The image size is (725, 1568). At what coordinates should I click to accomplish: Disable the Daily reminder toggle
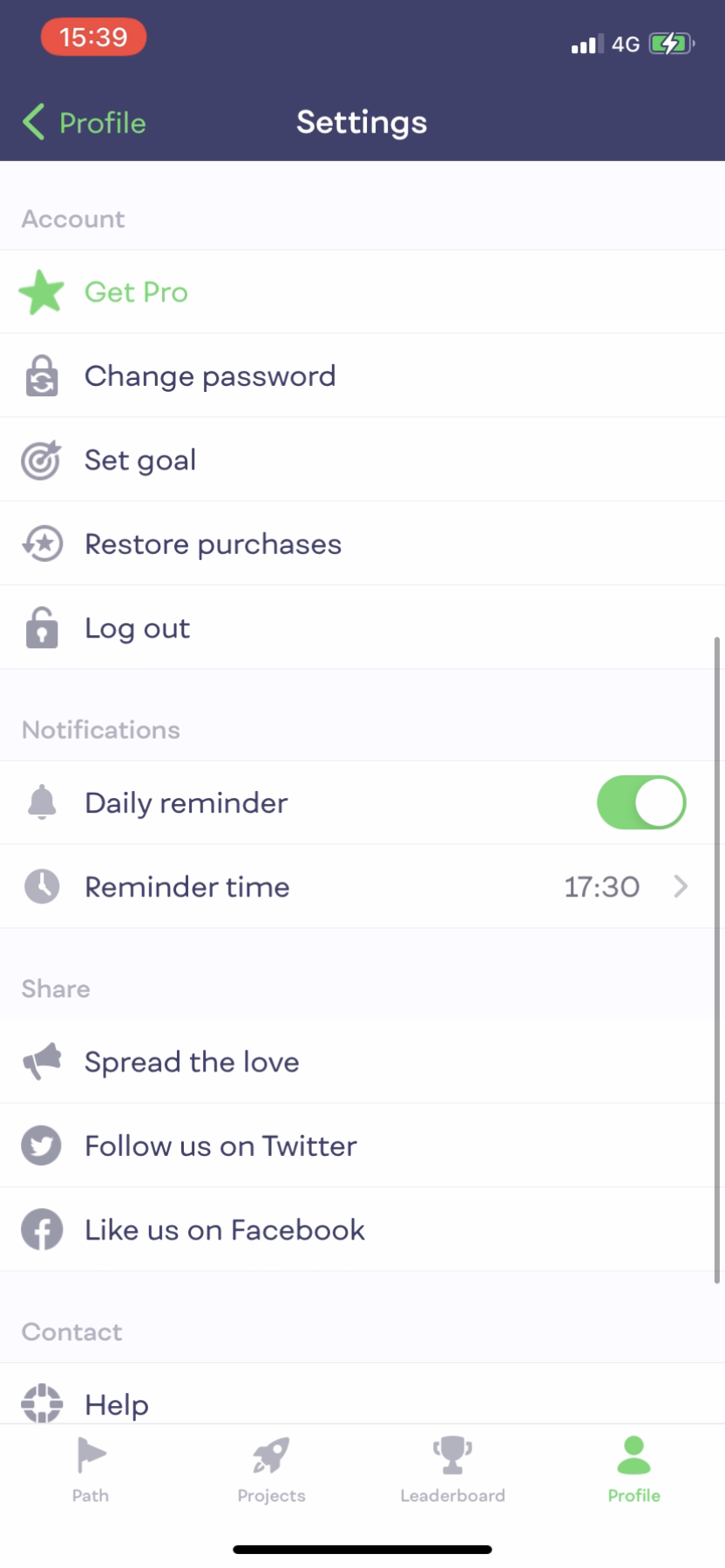pos(641,801)
